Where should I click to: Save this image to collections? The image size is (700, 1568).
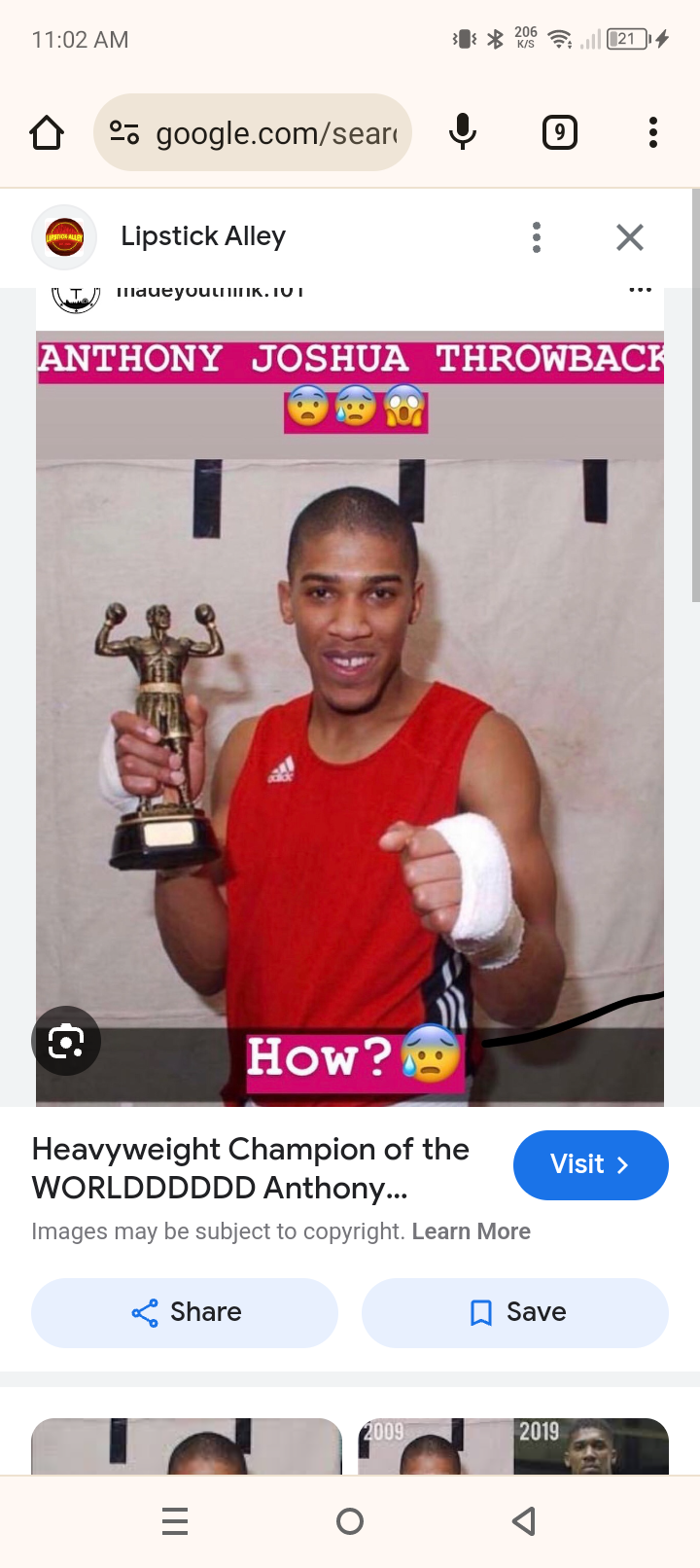(x=515, y=1312)
